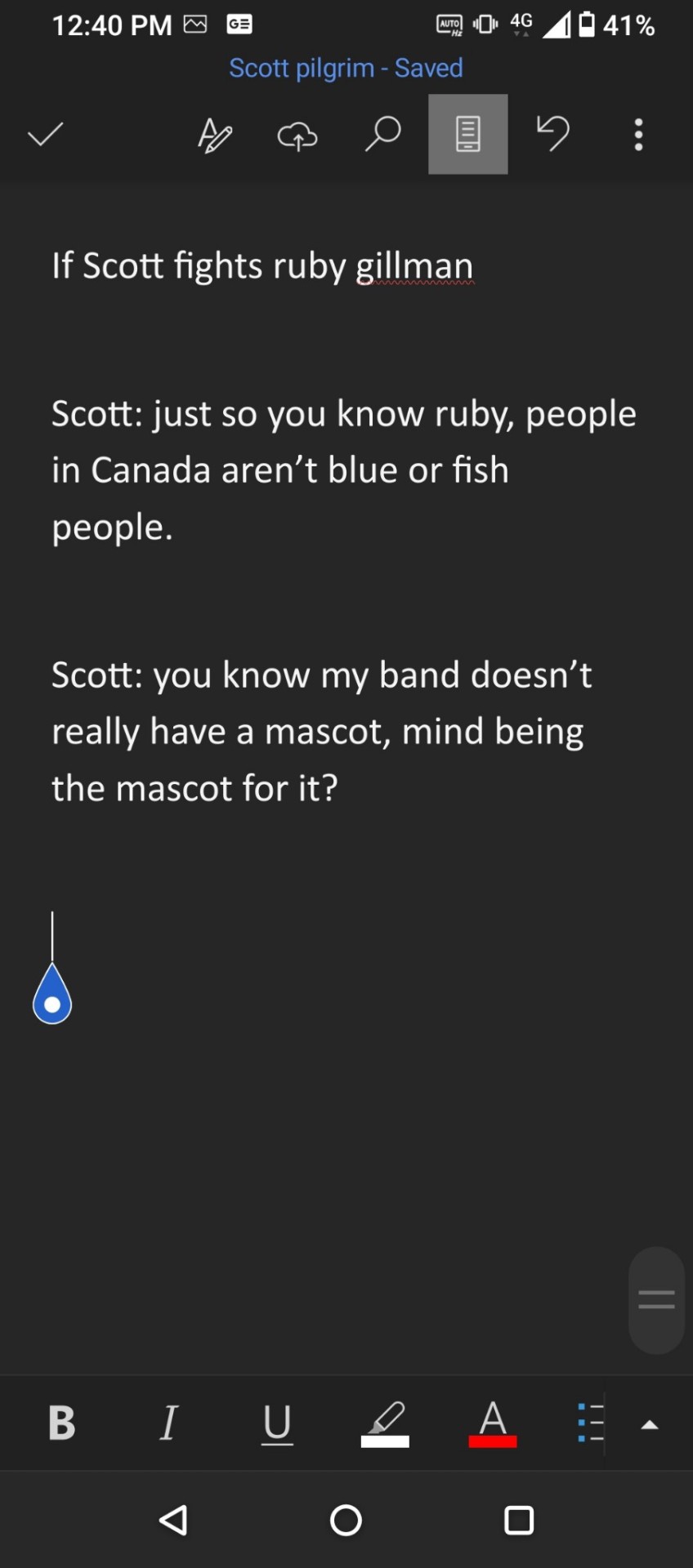The width and height of the screenshot is (693, 1568).
Task: Expand the formatting ribbon with the arrow
Action: click(650, 1425)
